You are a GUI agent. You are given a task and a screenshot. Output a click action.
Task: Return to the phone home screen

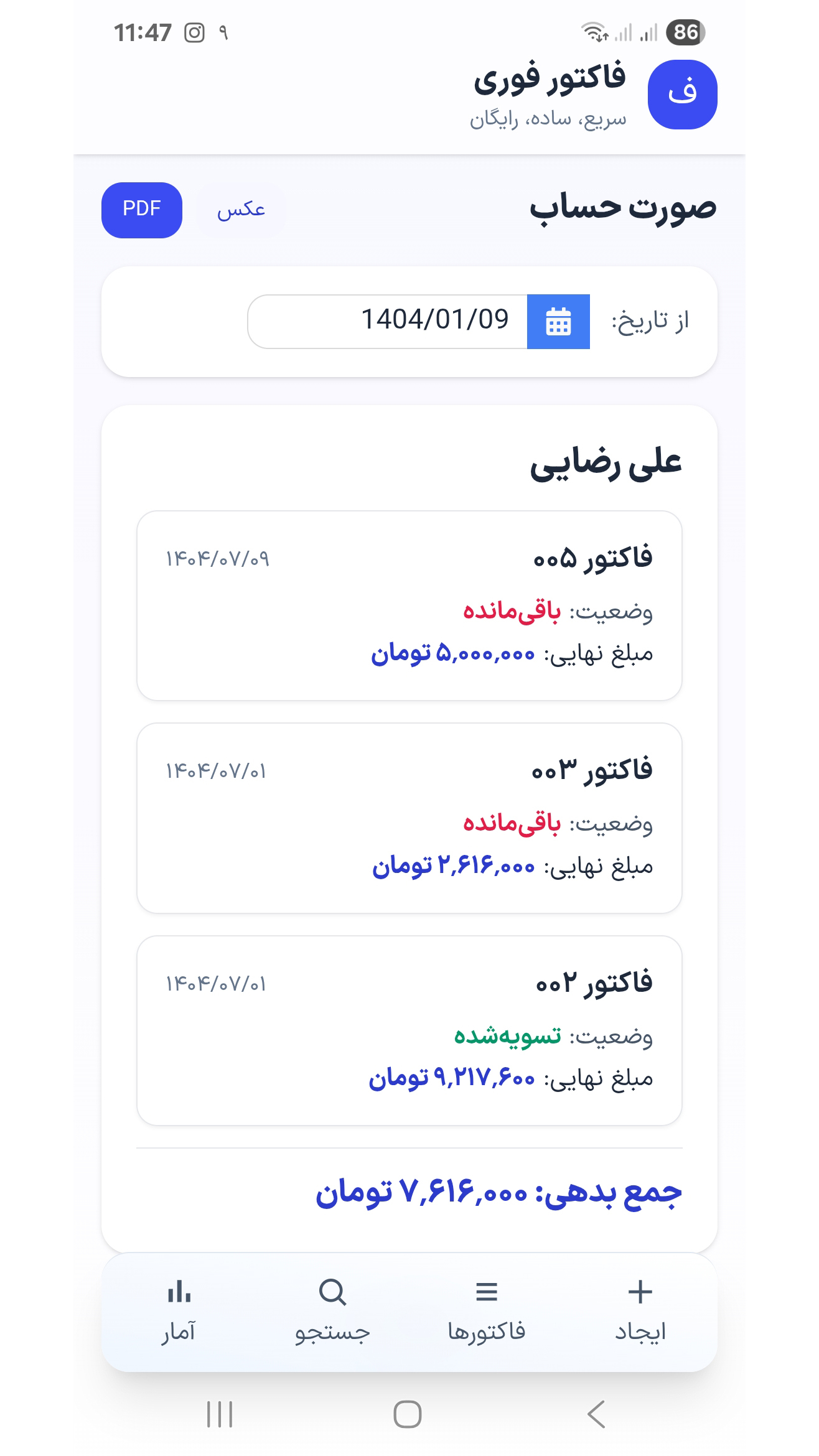pyautogui.click(x=408, y=1414)
